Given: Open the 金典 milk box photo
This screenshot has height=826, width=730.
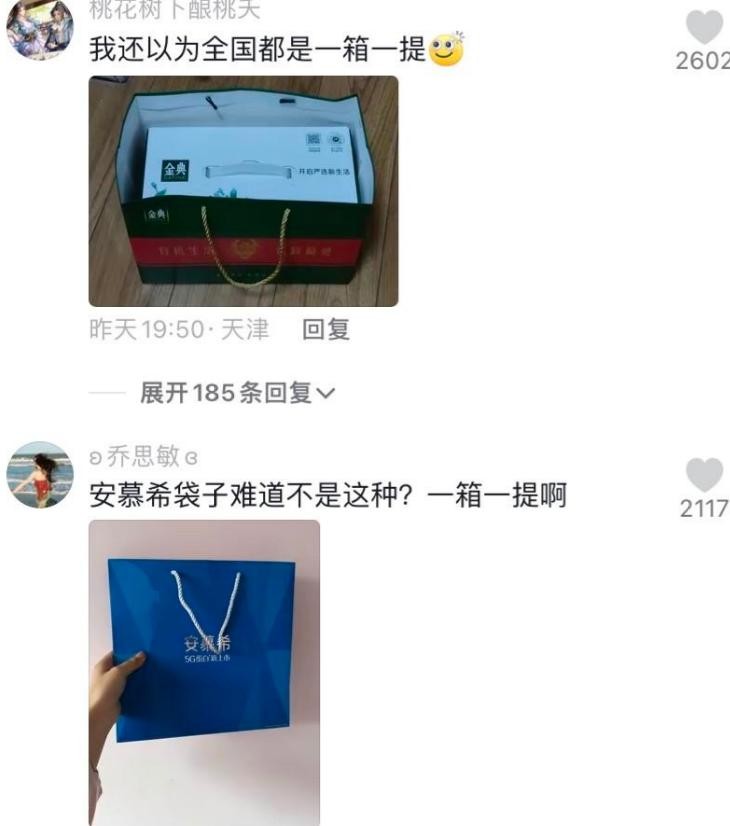Looking at the screenshot, I should [x=243, y=191].
